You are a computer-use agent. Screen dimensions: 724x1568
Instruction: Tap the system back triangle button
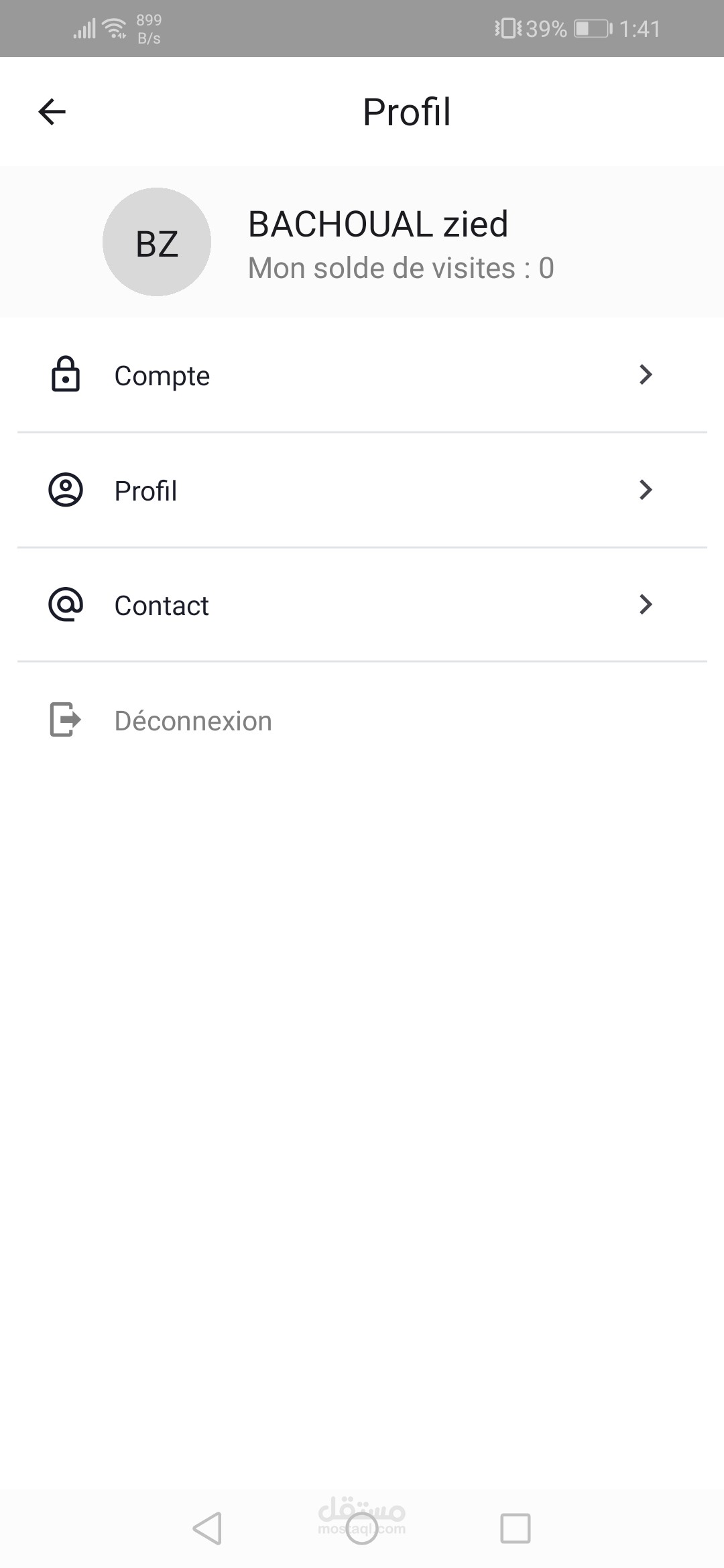[207, 1528]
